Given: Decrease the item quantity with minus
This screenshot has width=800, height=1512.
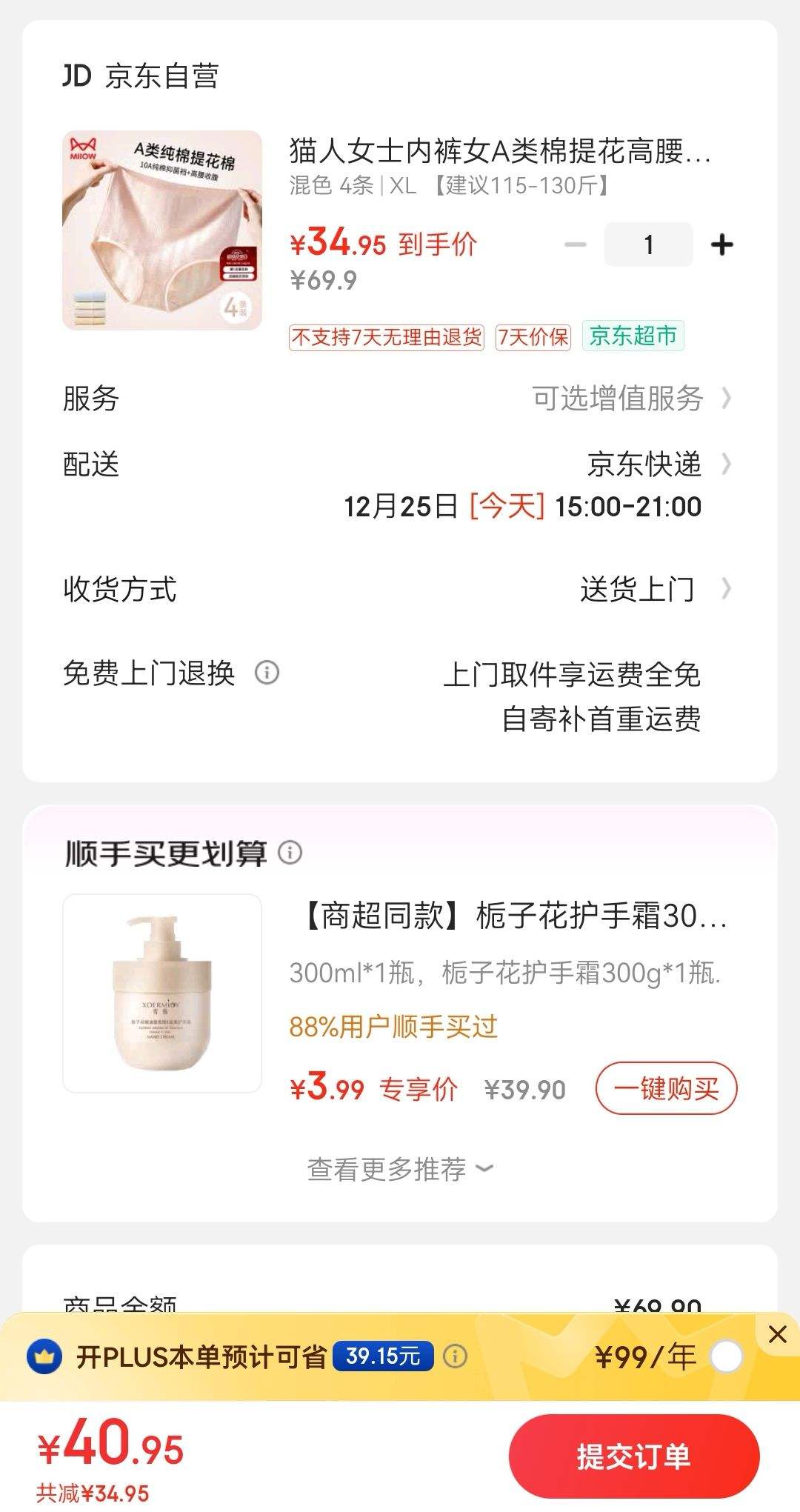Looking at the screenshot, I should [x=575, y=244].
